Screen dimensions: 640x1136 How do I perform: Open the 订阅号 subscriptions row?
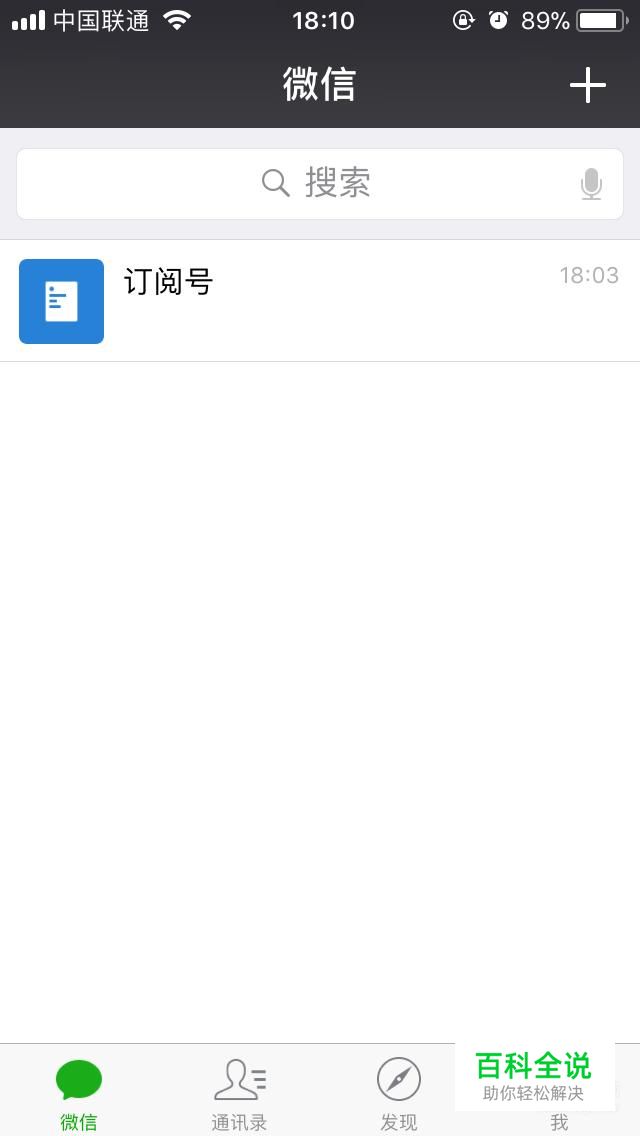pyautogui.click(x=320, y=301)
